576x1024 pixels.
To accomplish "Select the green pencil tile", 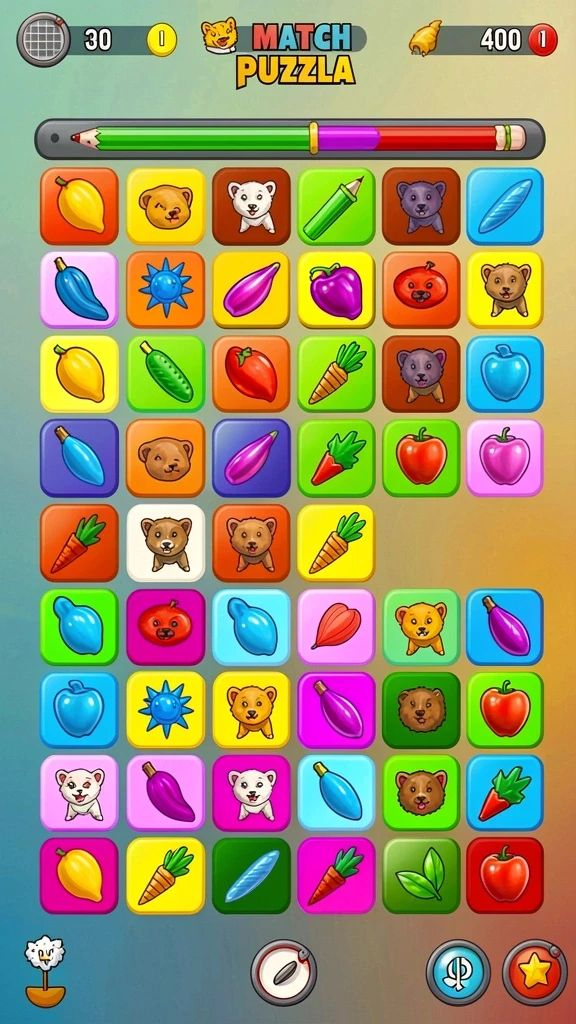I will pos(336,206).
